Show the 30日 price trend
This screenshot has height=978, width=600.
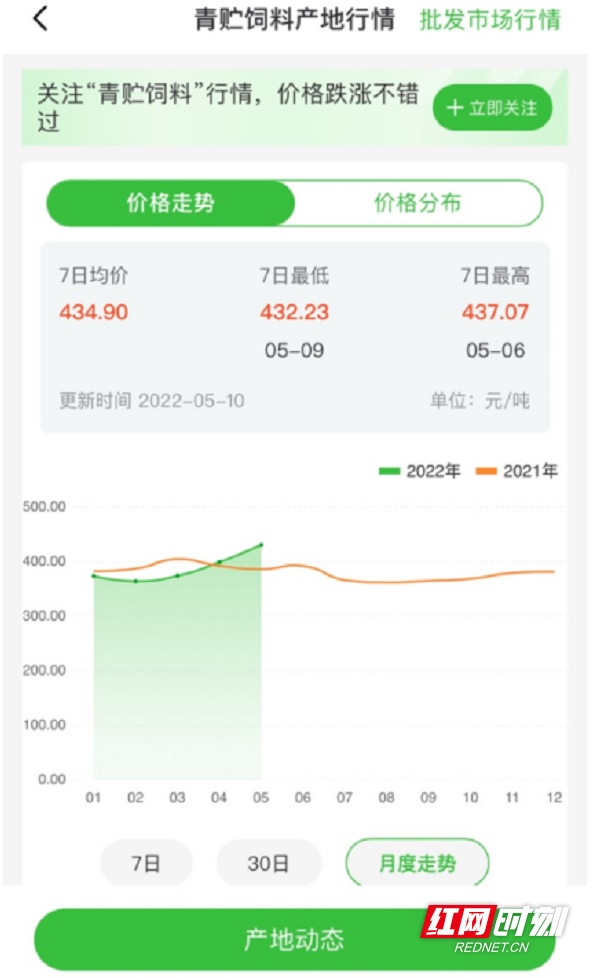[269, 864]
